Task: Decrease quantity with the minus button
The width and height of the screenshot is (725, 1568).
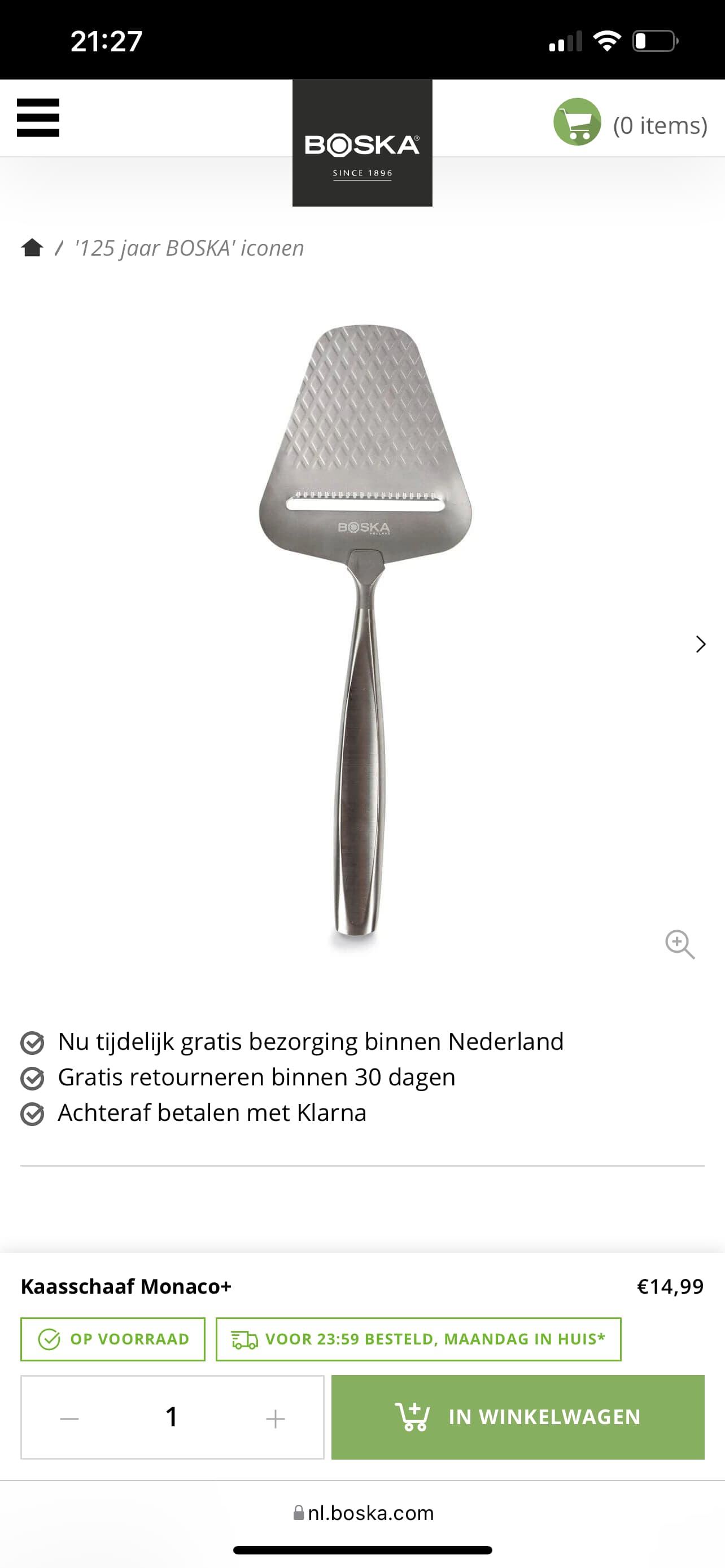Action: pos(69,1419)
